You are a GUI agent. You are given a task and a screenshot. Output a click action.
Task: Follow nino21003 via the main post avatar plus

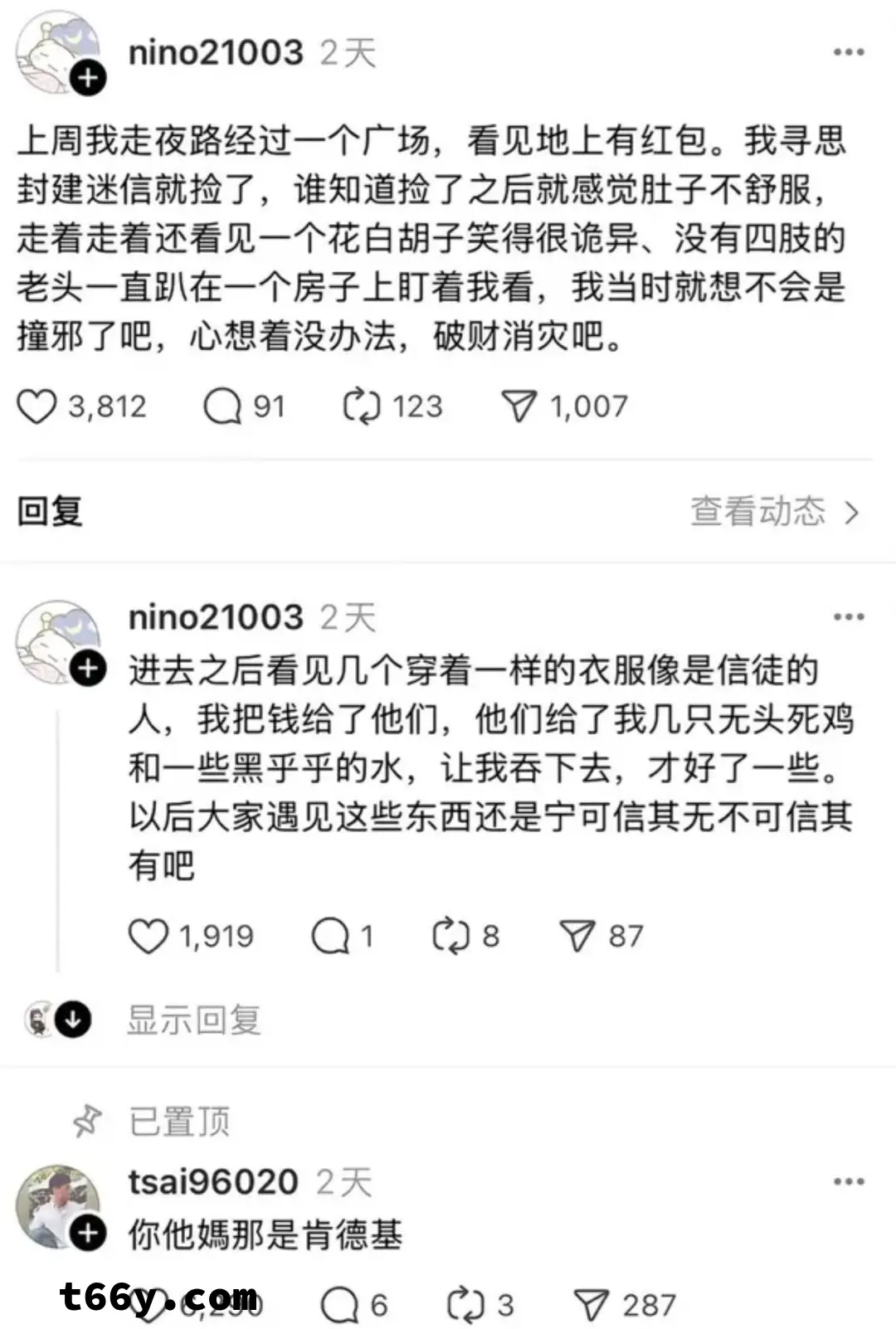point(88,79)
